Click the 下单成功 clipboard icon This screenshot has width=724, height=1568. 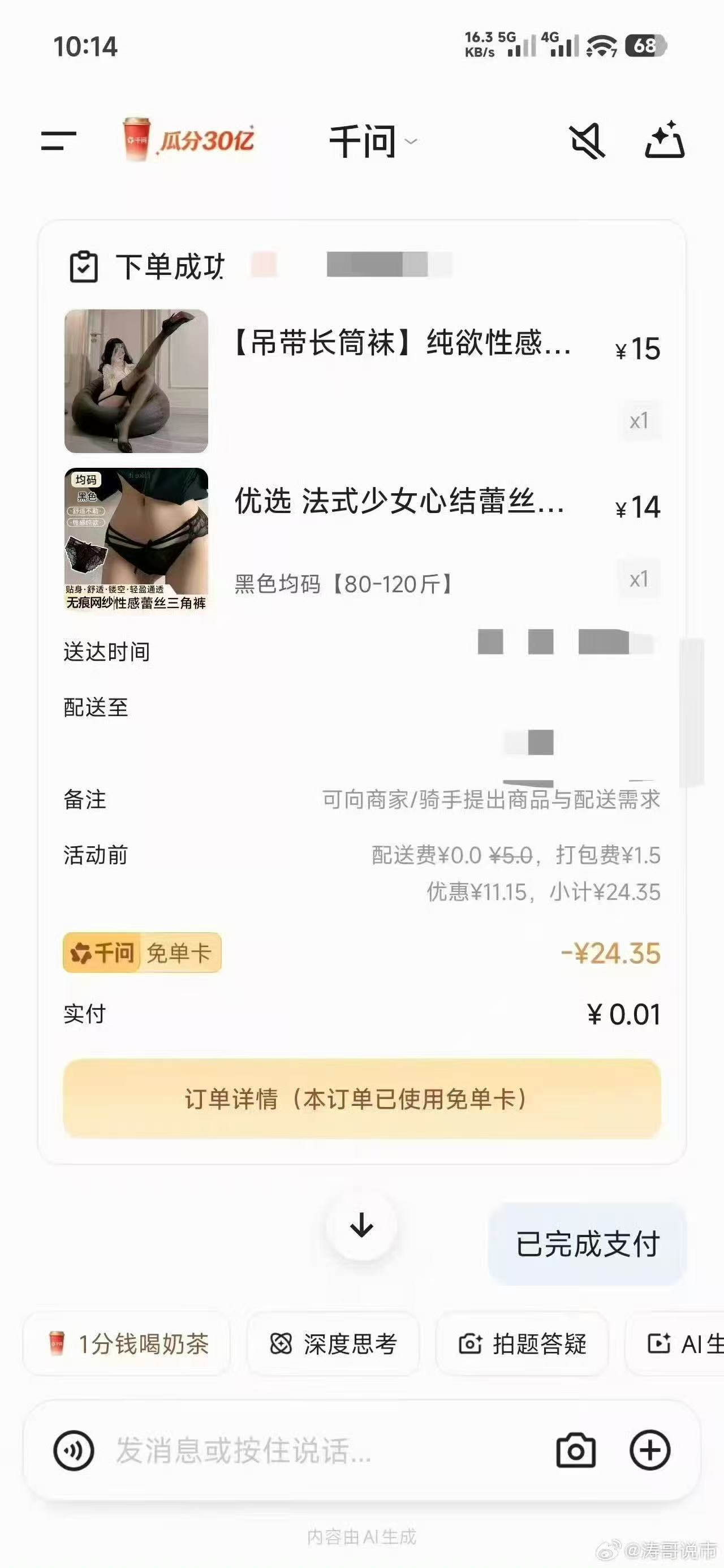point(86,266)
